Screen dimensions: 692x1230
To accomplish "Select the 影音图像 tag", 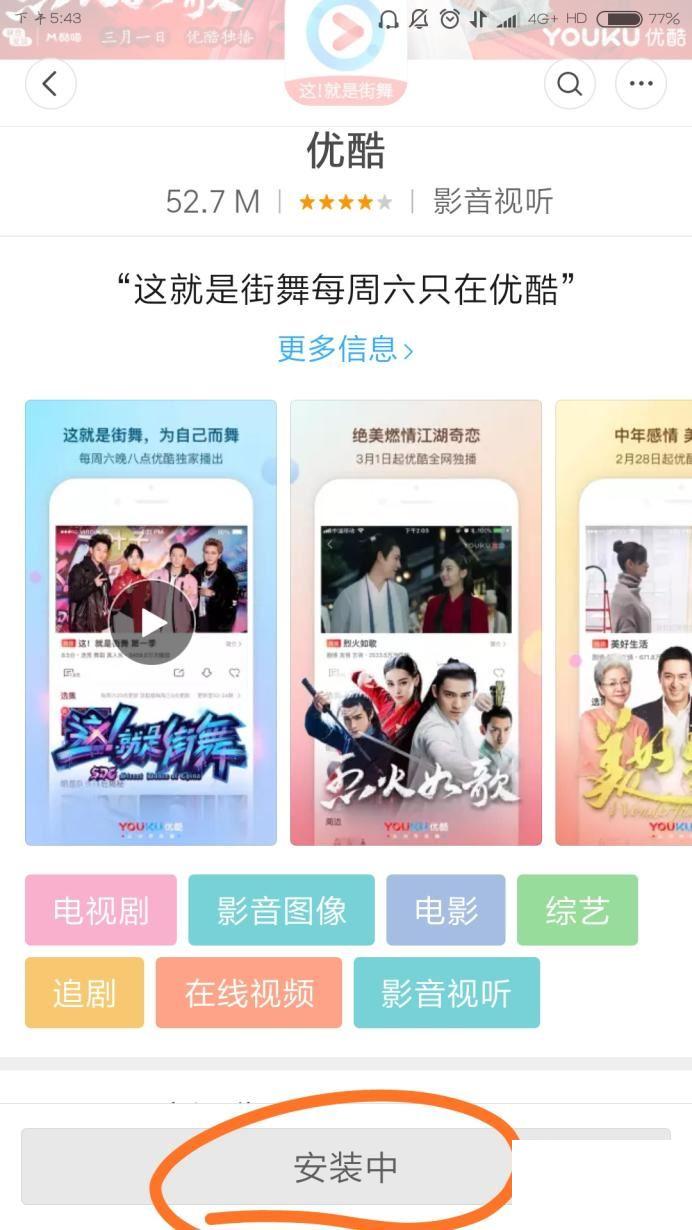I will point(281,910).
